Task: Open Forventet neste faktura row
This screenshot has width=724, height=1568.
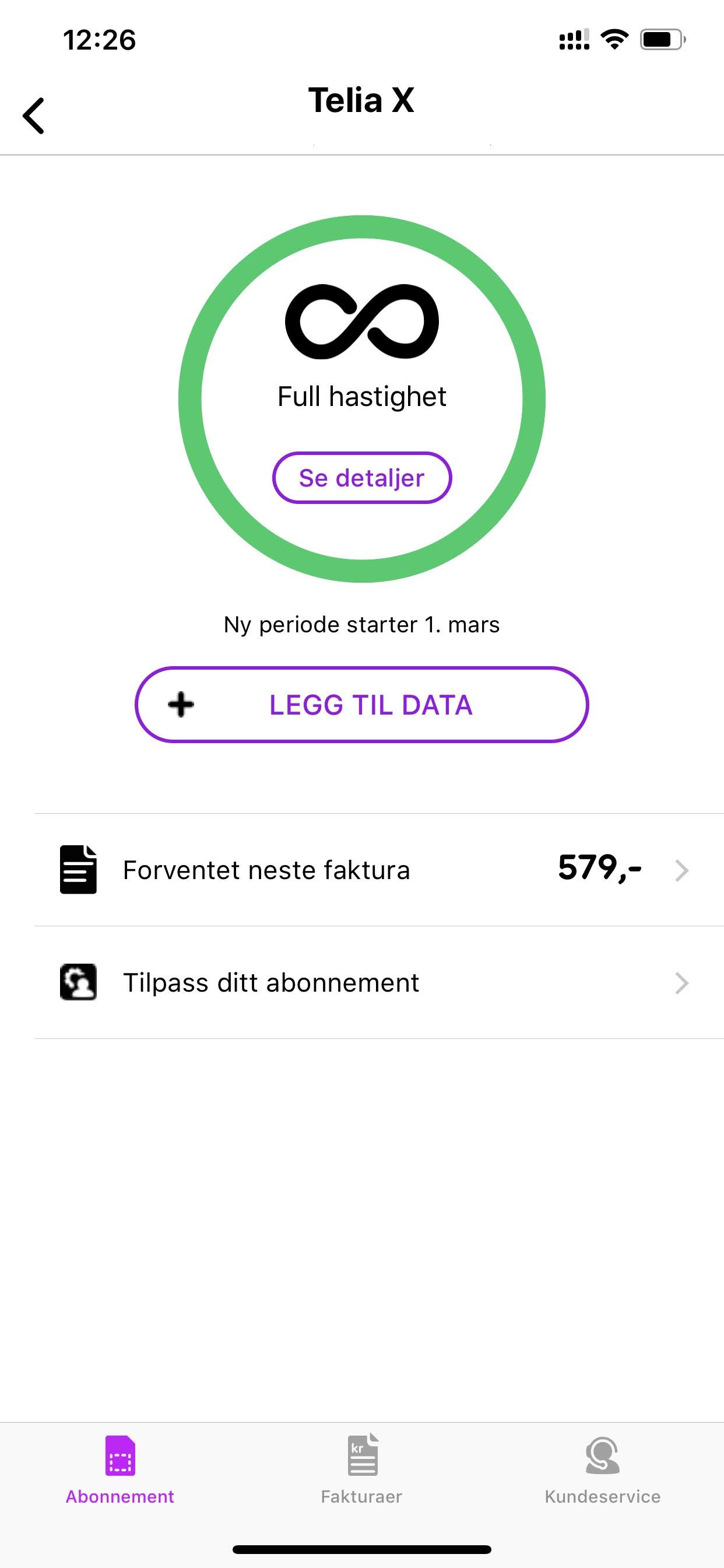Action: pos(379,870)
